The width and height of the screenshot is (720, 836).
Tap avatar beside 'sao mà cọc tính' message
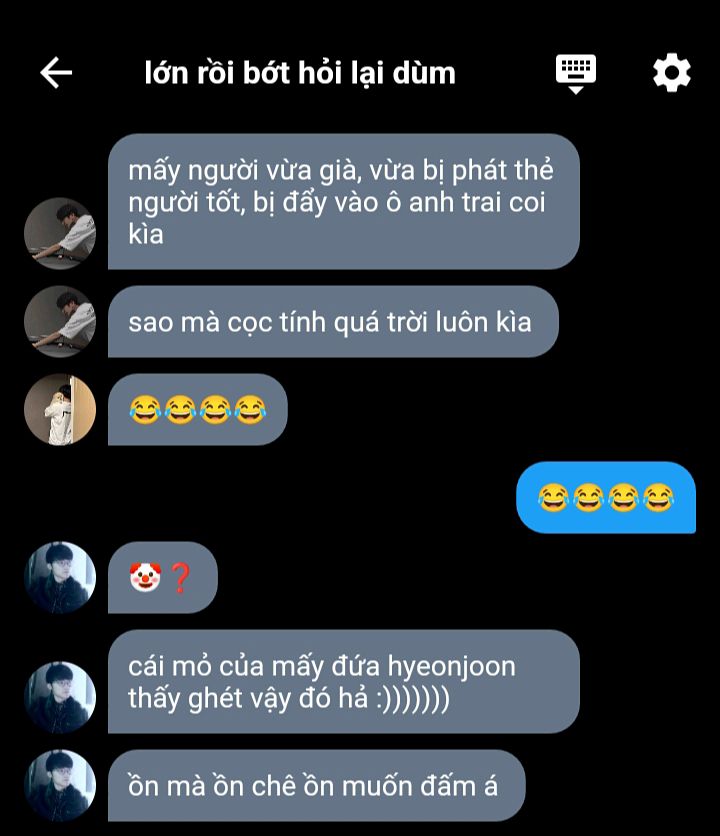pos(60,322)
